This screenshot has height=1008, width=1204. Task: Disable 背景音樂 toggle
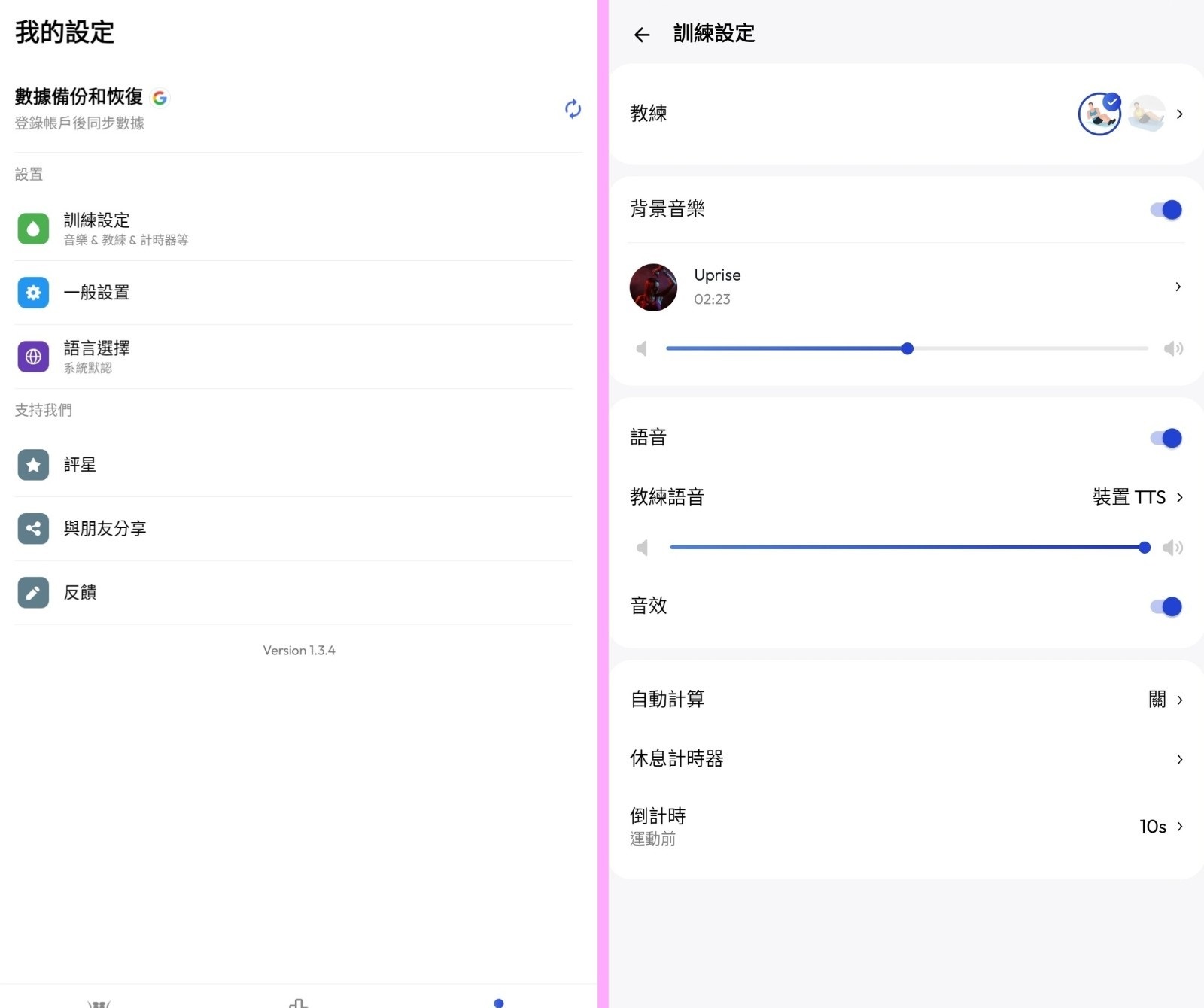point(1166,210)
